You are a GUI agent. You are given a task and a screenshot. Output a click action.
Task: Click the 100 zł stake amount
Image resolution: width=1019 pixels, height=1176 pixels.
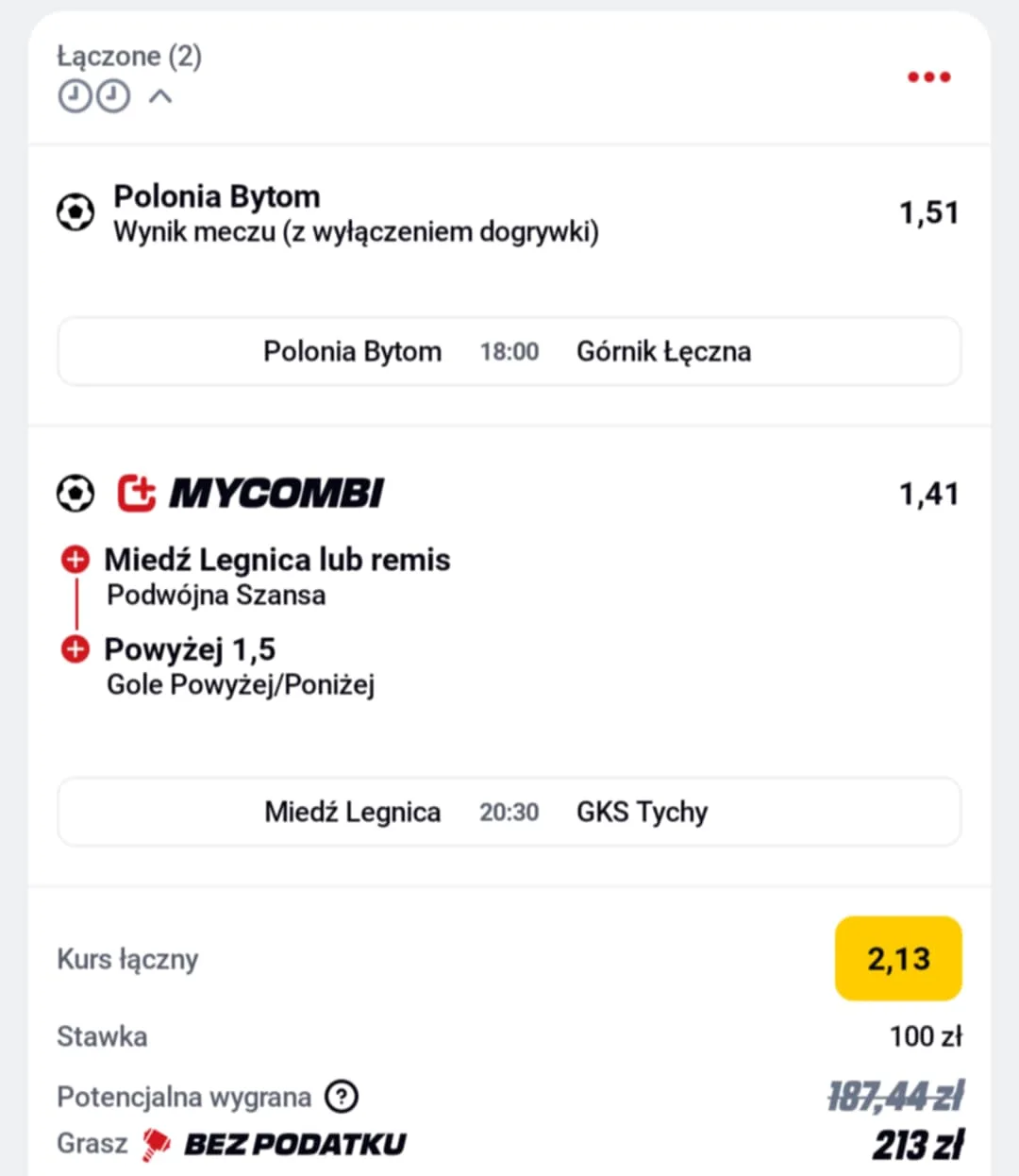click(926, 1035)
